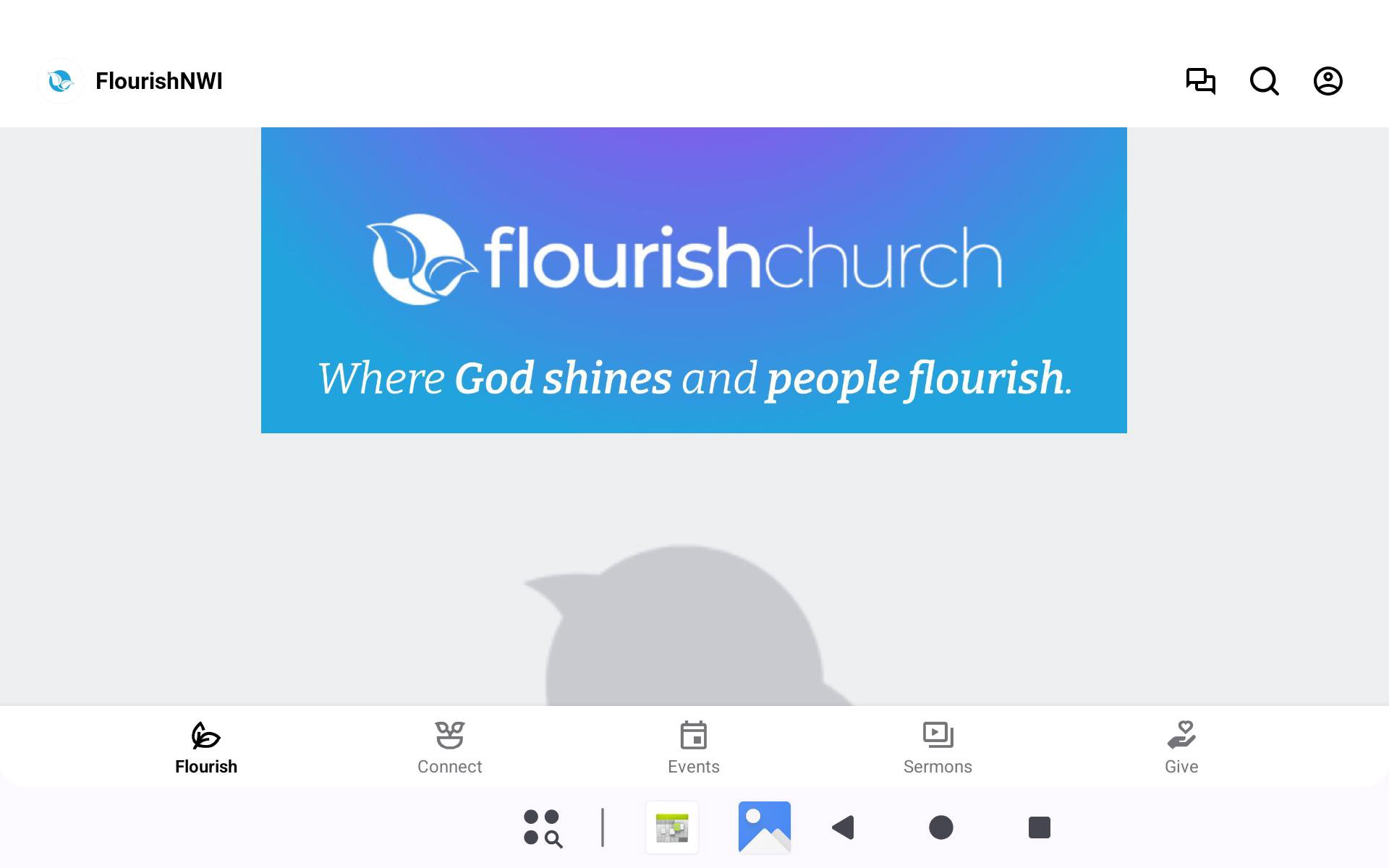Open the user profile icon

click(1328, 81)
